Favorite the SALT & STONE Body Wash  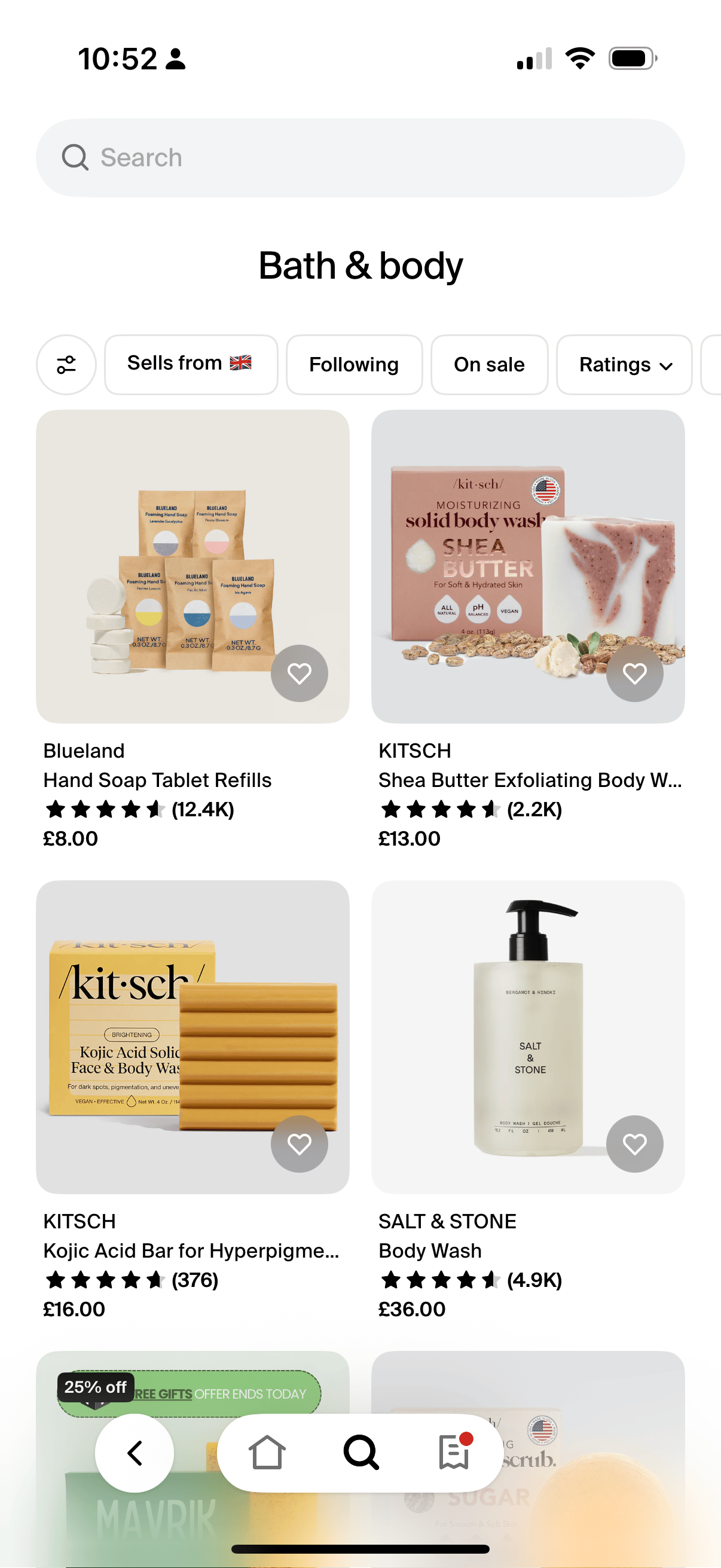[x=634, y=1144]
